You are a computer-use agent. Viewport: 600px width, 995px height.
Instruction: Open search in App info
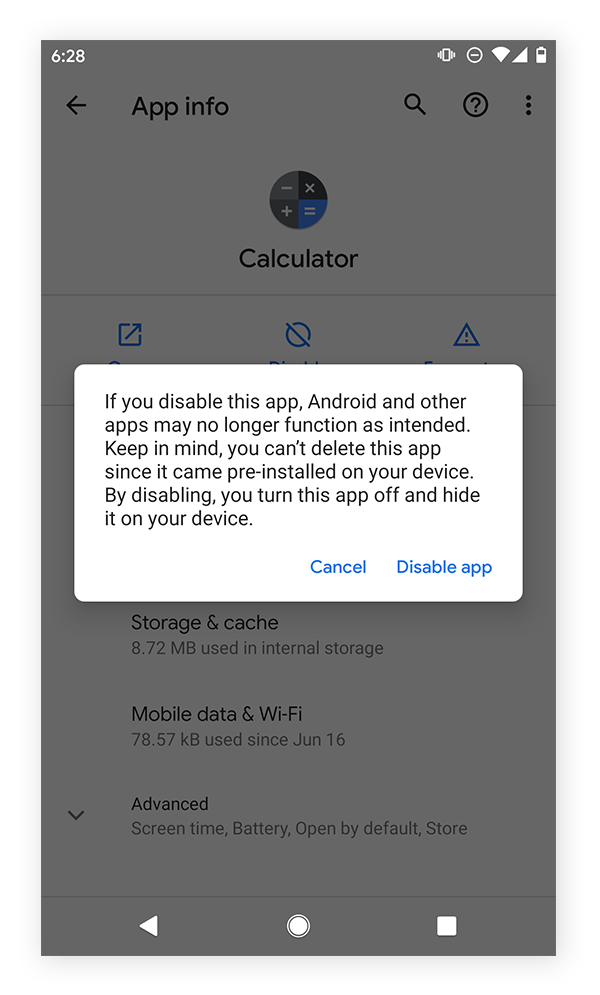pyautogui.click(x=415, y=105)
